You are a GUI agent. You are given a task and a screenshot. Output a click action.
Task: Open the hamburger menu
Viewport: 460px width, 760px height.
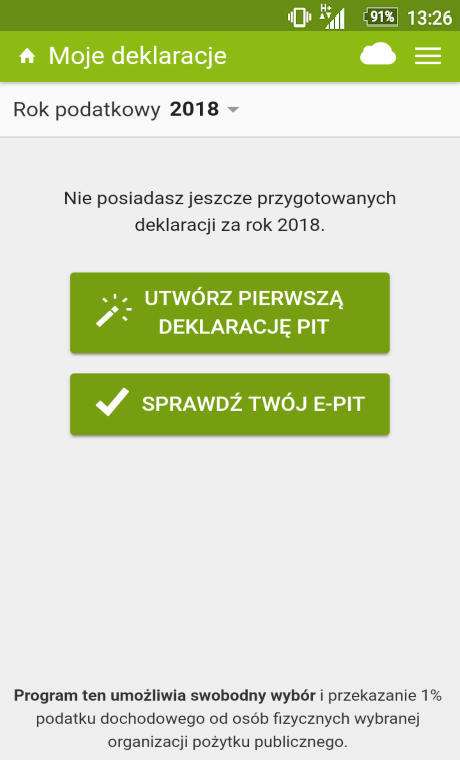point(428,56)
